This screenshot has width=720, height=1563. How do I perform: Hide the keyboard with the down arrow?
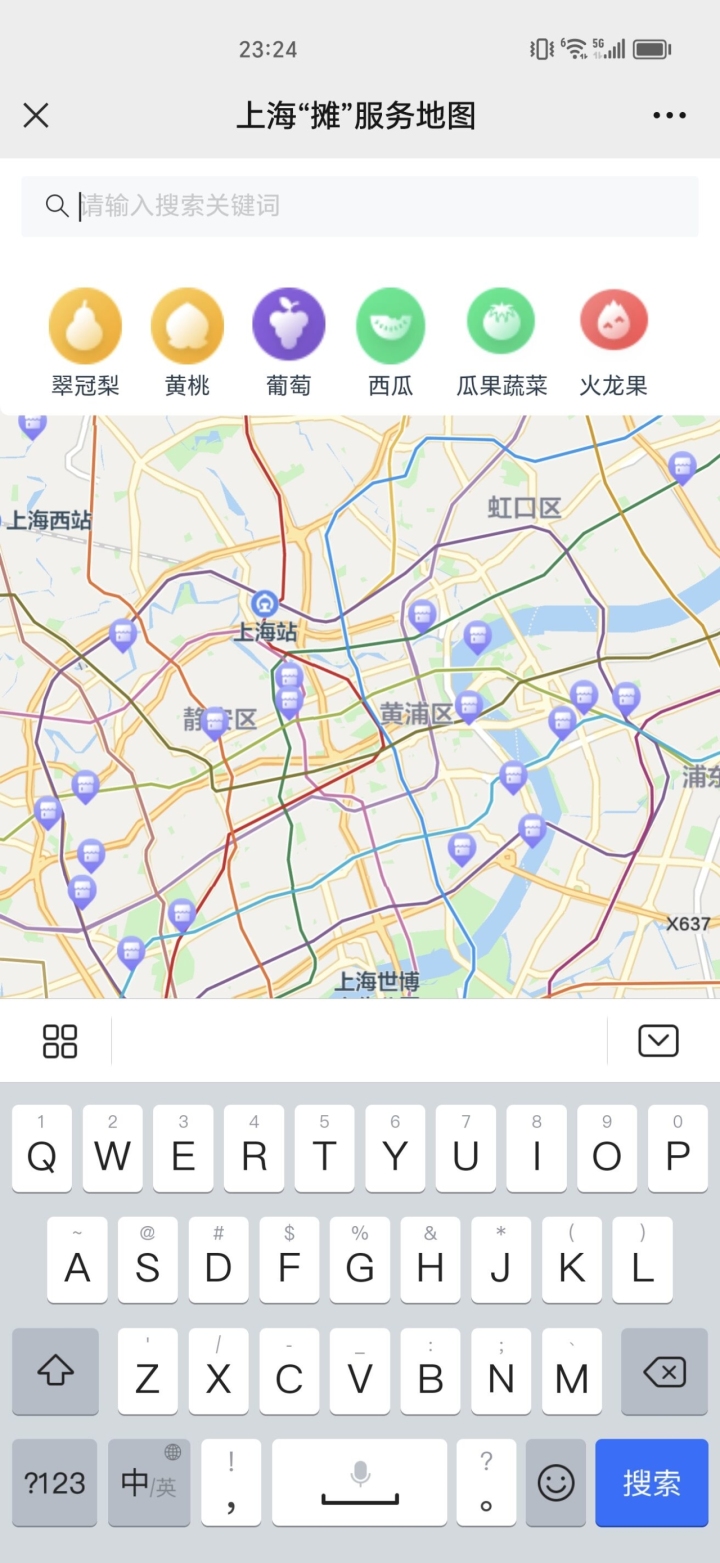658,1041
